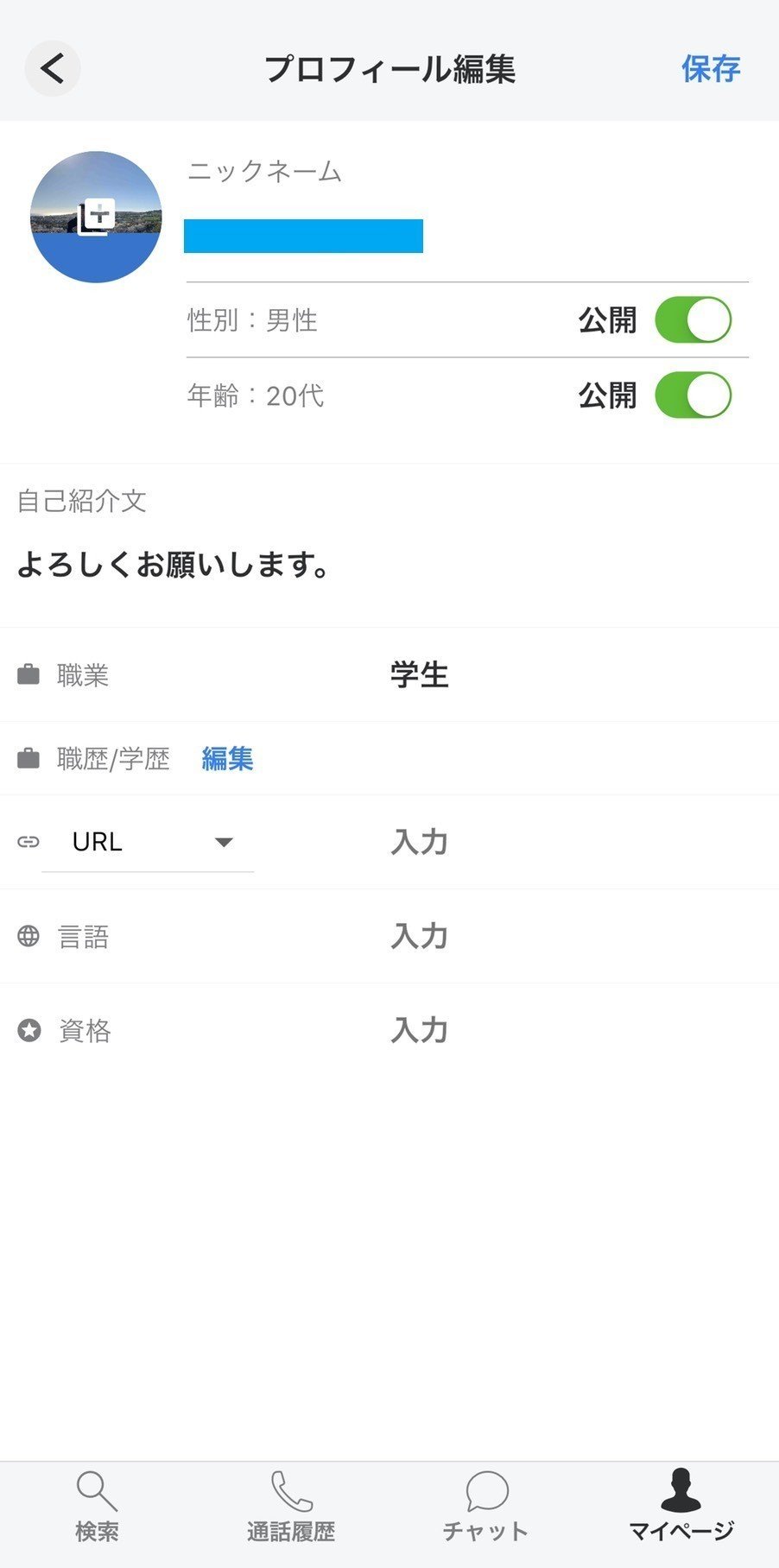The width and height of the screenshot is (779, 1568).
Task: Click 編集 next to 職歴/学歴
Action: [226, 758]
